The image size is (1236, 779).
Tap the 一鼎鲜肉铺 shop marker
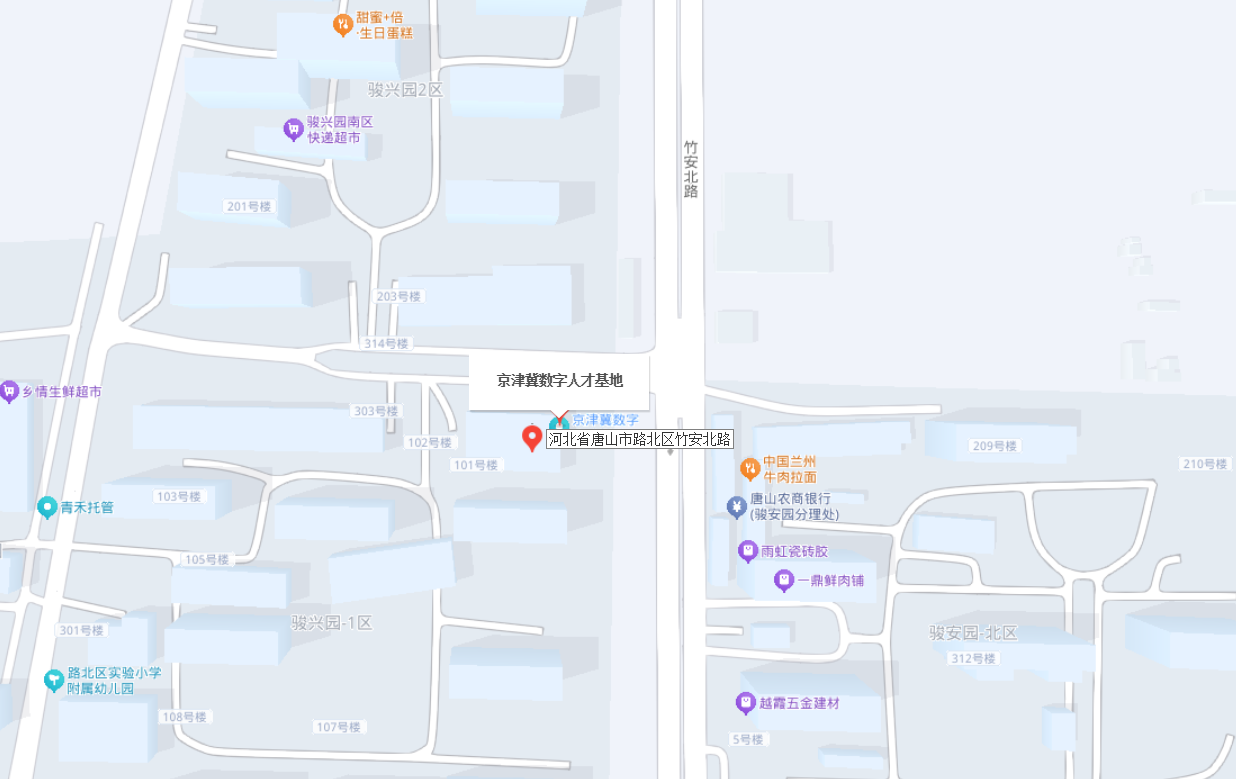pos(785,580)
